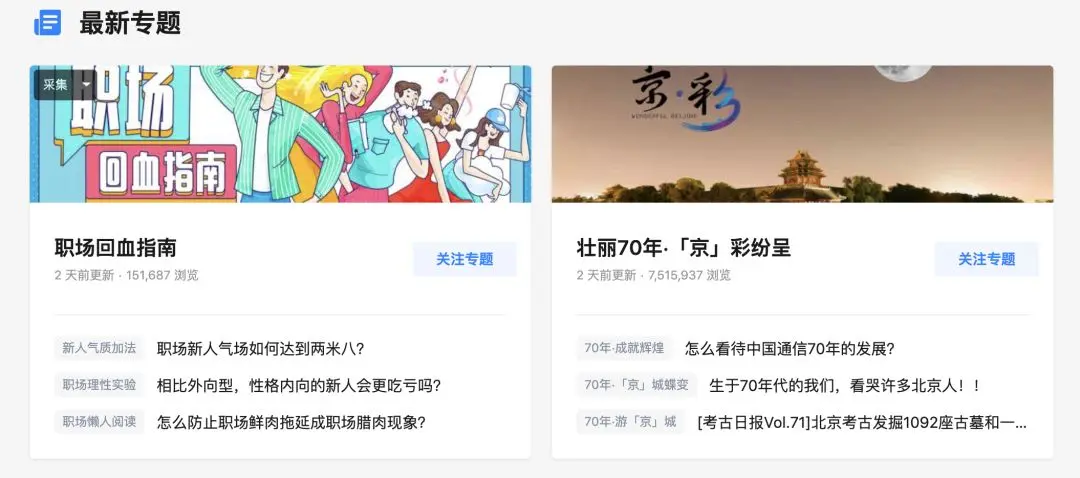Open the 考古日报Vol.71 article

(x=861, y=422)
